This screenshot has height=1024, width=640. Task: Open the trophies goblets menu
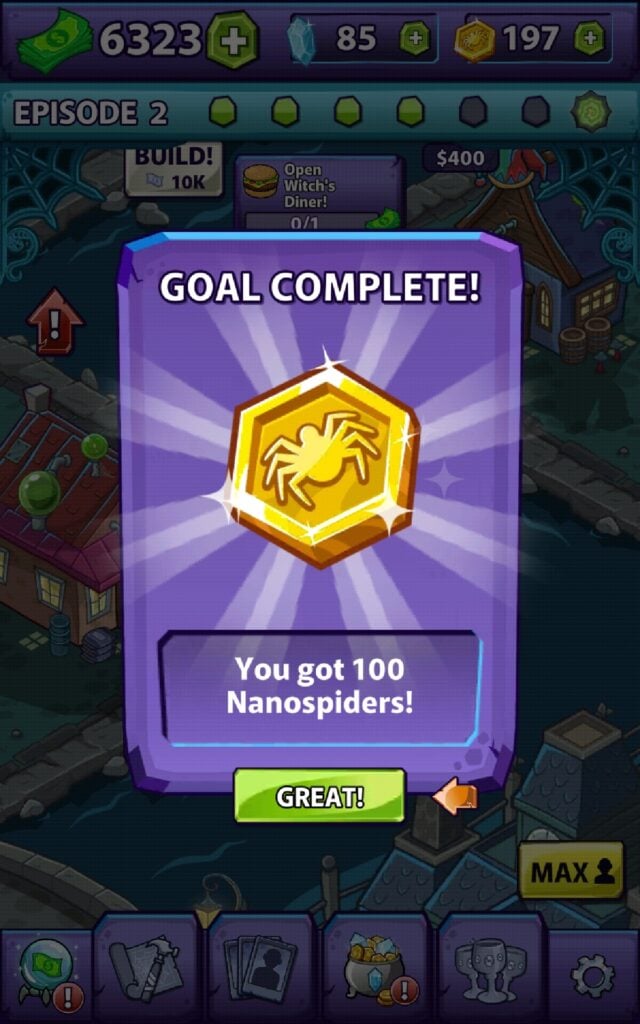(x=489, y=969)
